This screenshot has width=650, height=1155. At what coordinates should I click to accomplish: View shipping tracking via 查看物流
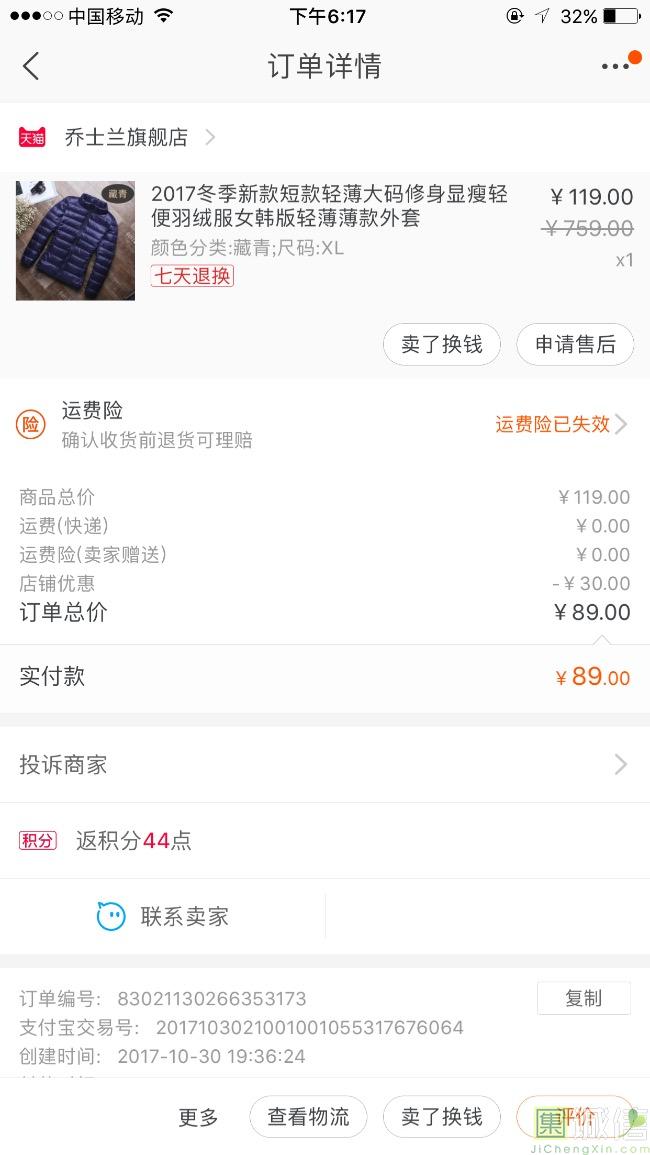pos(308,1117)
